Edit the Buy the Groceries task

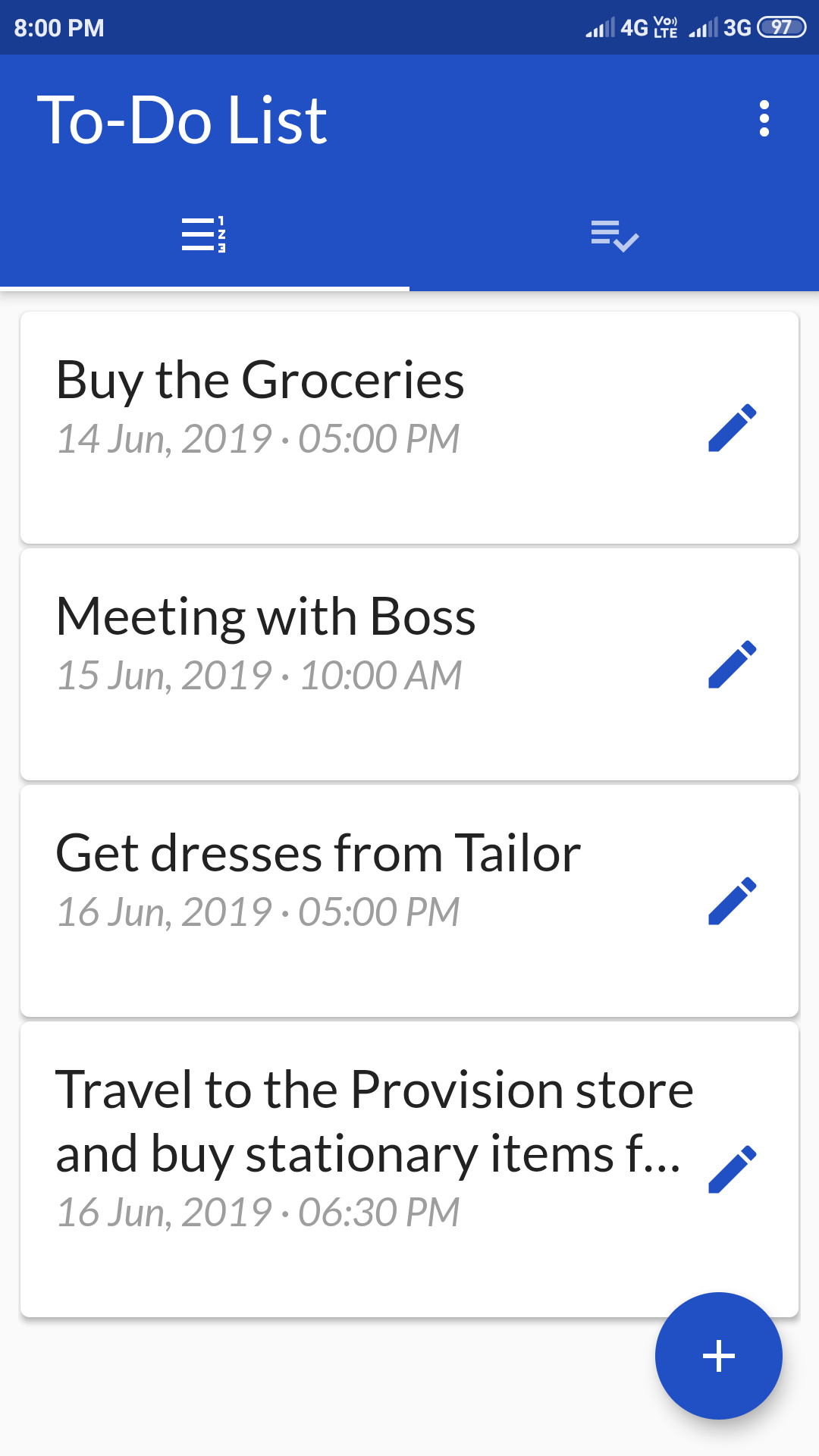[733, 428]
